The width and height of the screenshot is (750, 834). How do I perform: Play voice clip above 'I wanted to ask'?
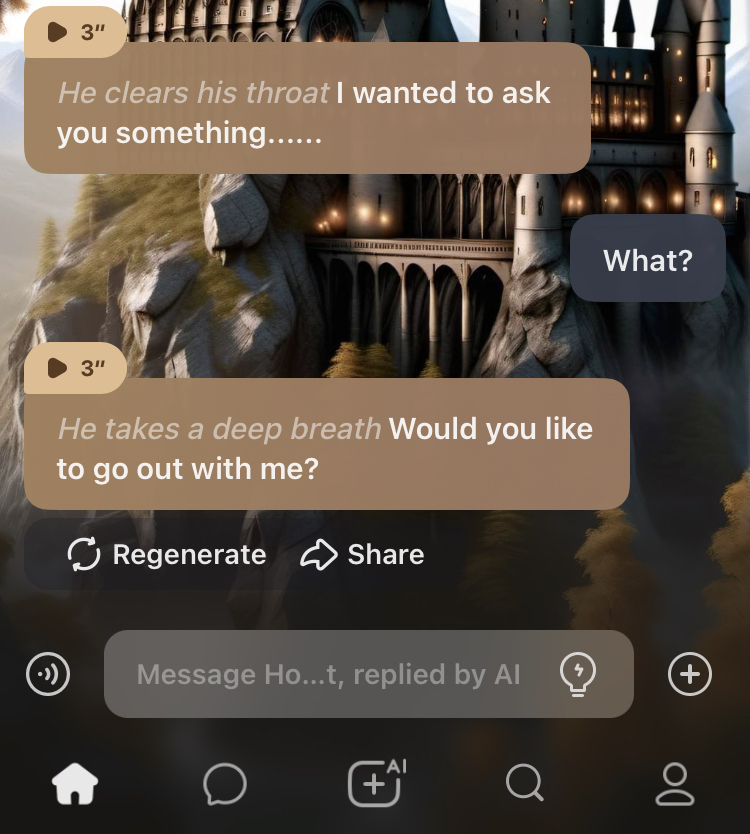click(75, 32)
